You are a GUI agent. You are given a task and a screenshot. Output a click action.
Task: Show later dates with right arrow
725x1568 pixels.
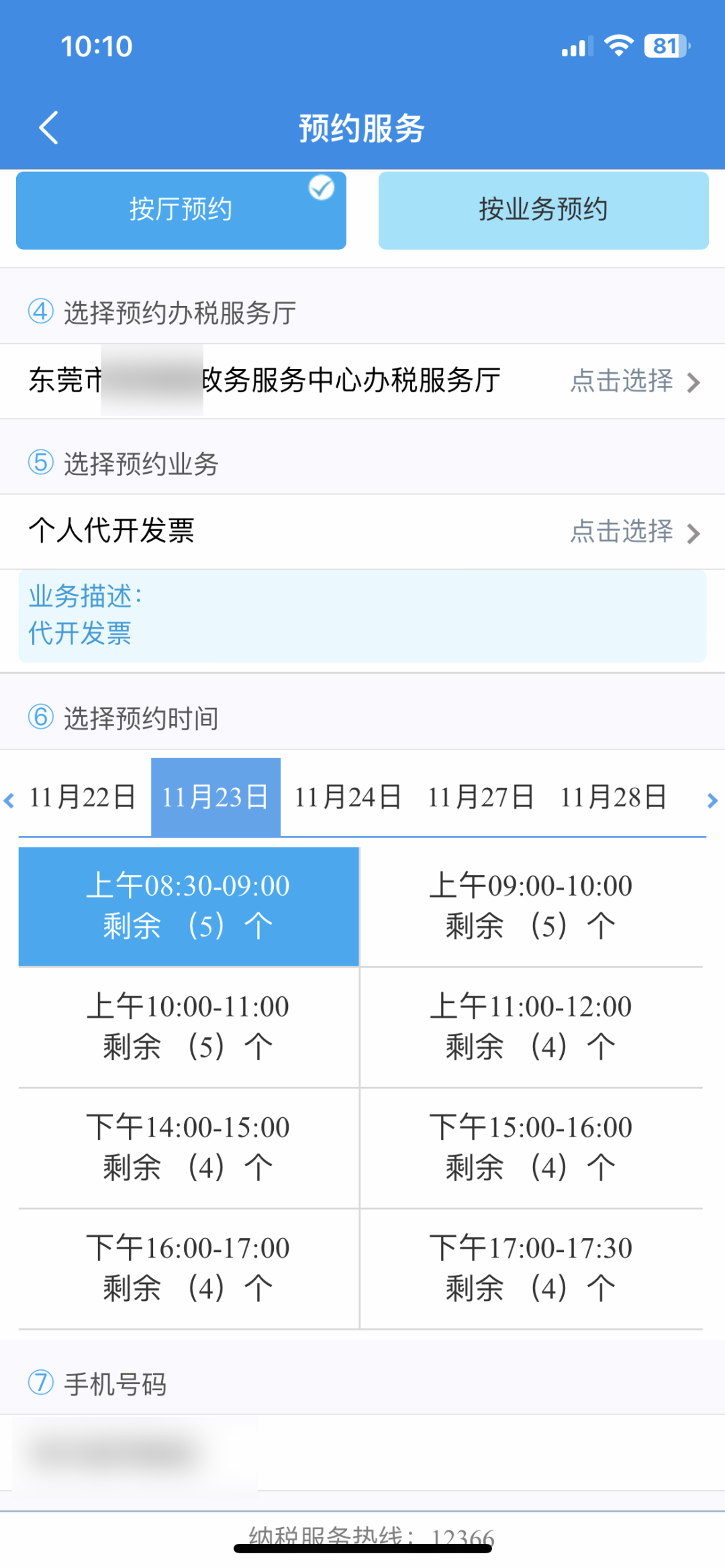(713, 800)
